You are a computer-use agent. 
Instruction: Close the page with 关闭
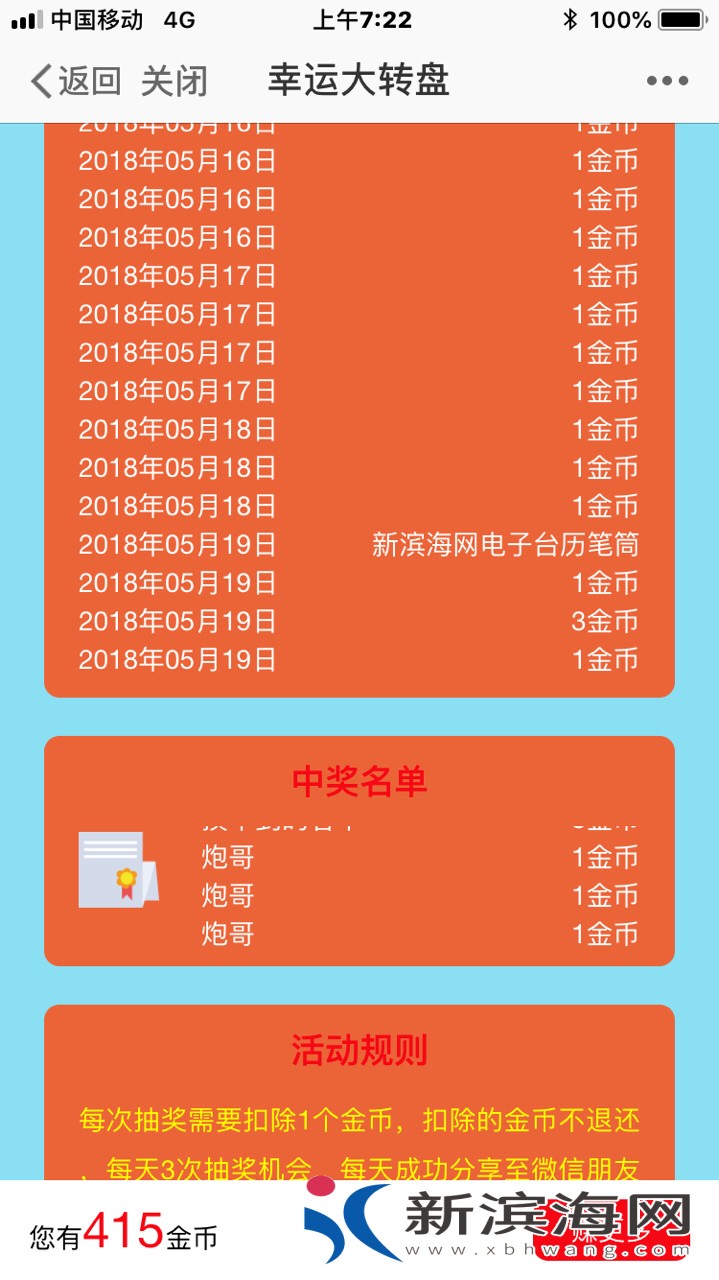click(x=174, y=81)
